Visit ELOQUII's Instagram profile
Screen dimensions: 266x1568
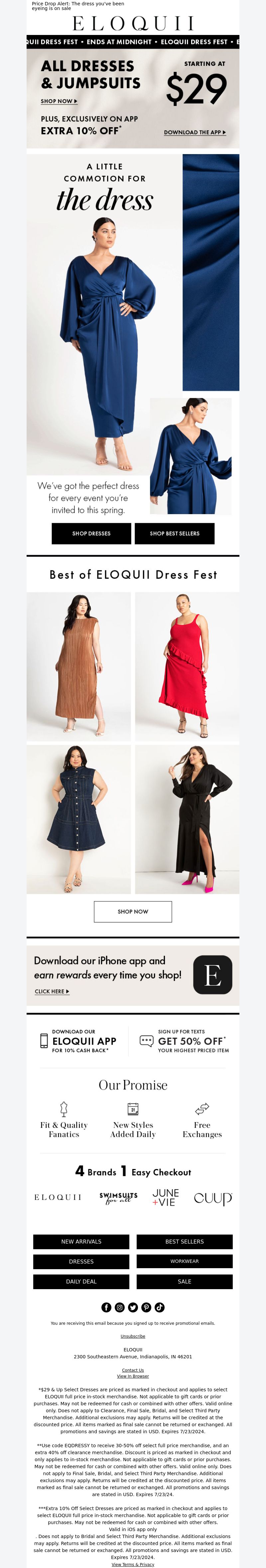[119, 1307]
